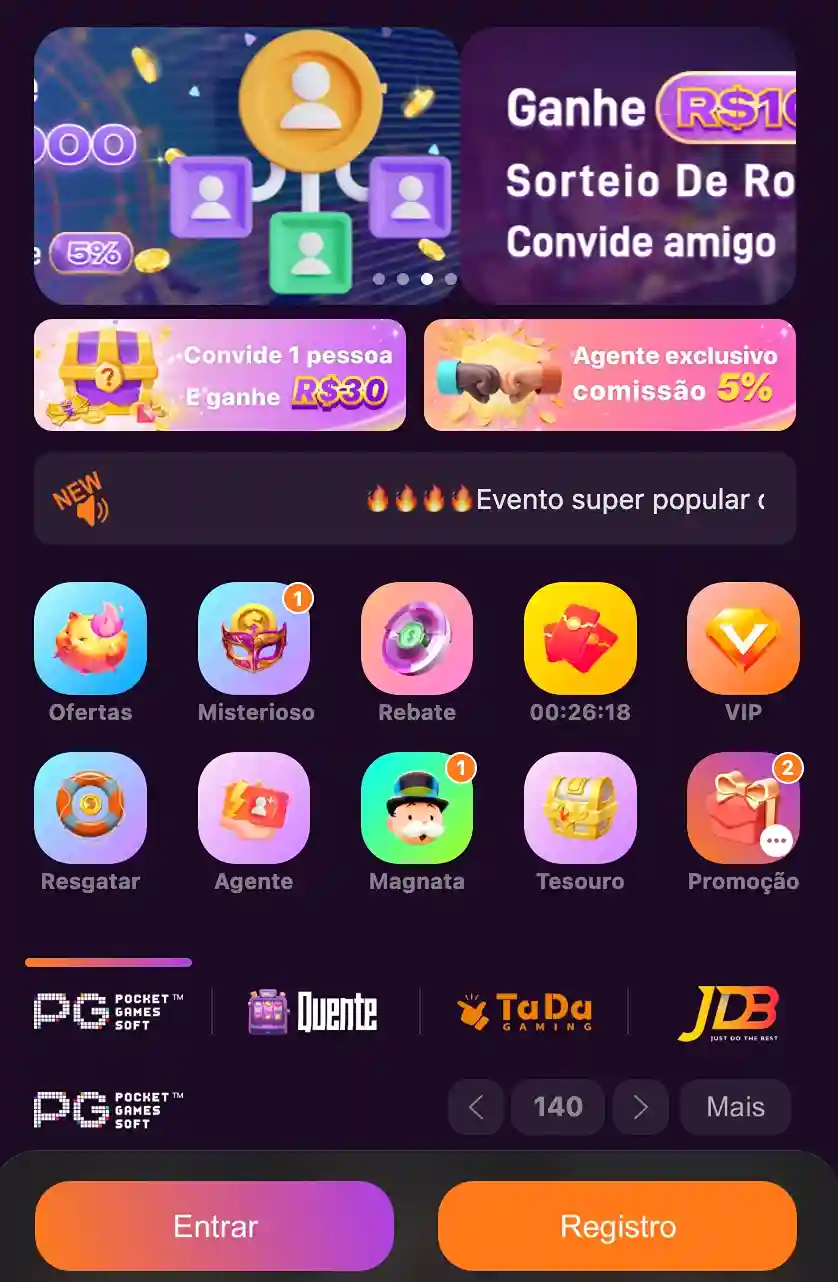Open the VIP section
Screen dimensions: 838x1282
click(743, 638)
